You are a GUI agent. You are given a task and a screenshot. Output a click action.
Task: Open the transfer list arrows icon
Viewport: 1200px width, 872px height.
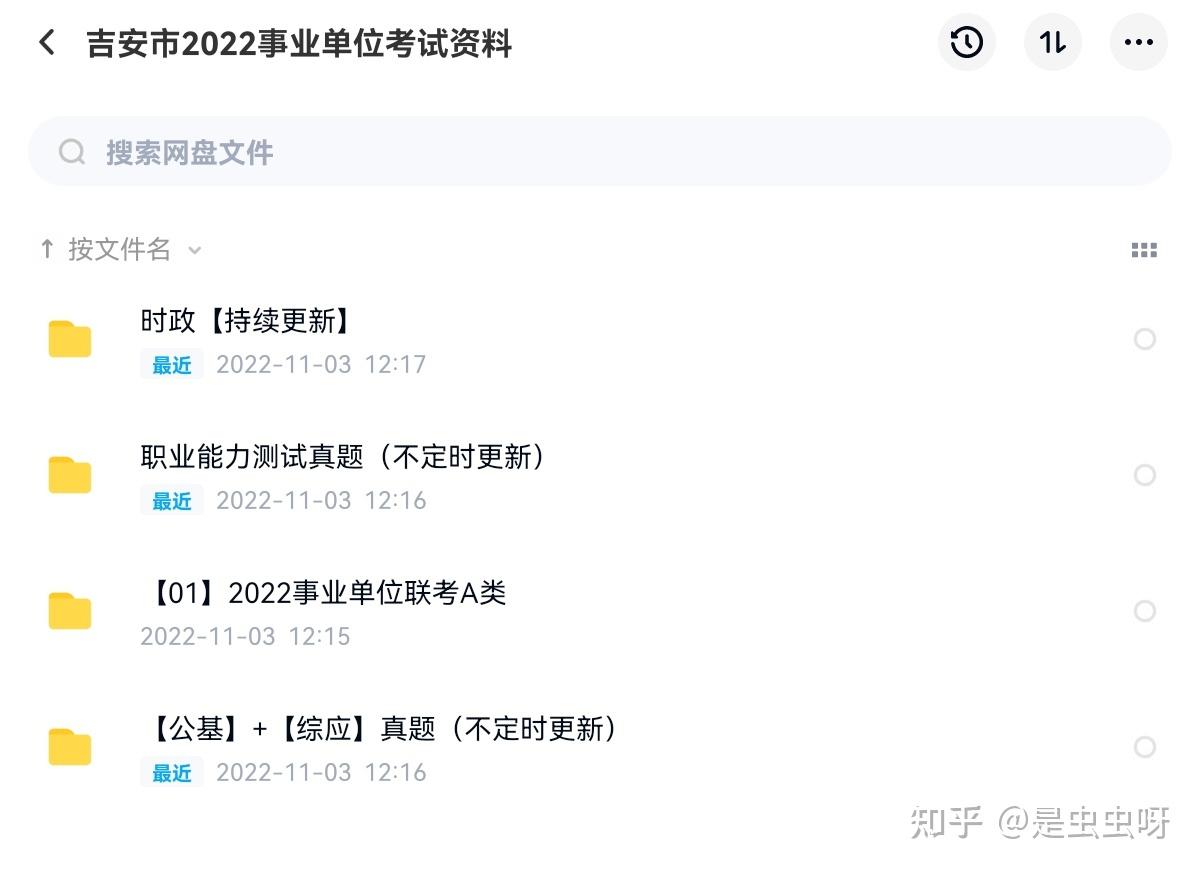(x=1052, y=43)
